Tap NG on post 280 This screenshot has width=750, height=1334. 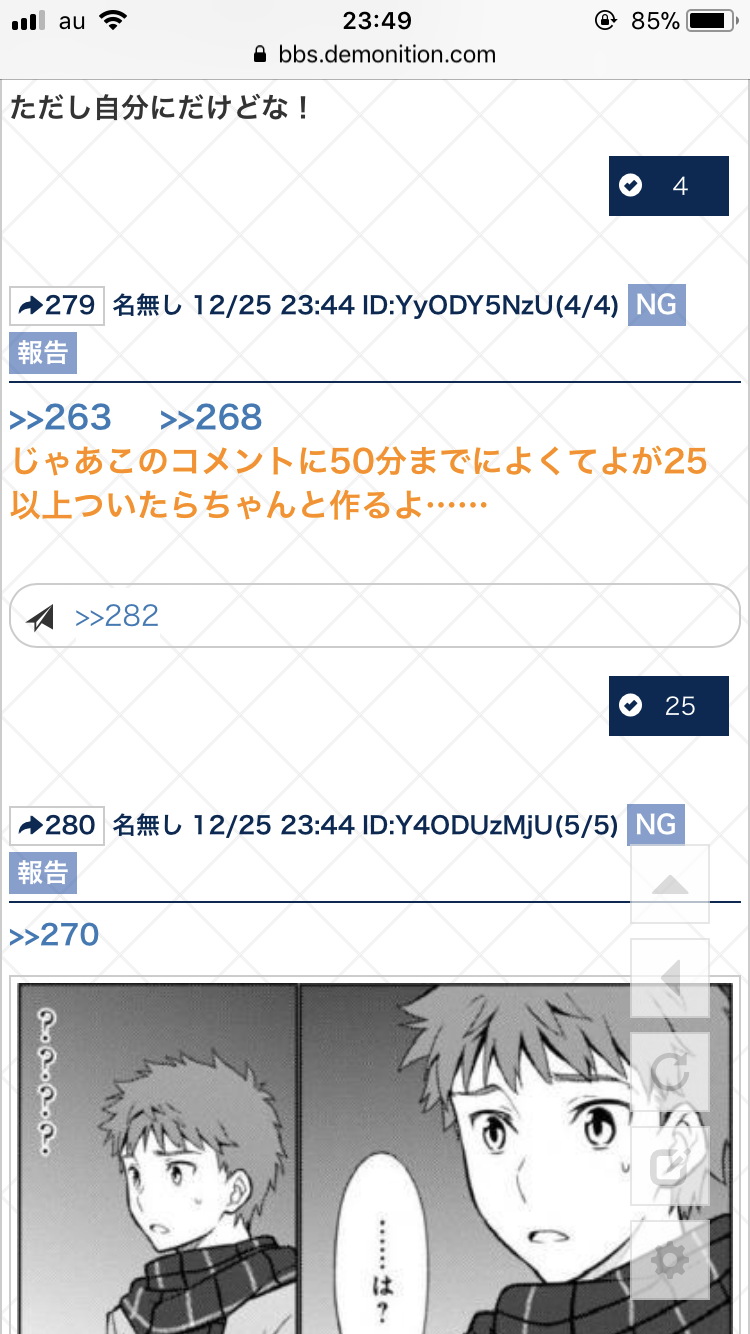[656, 825]
